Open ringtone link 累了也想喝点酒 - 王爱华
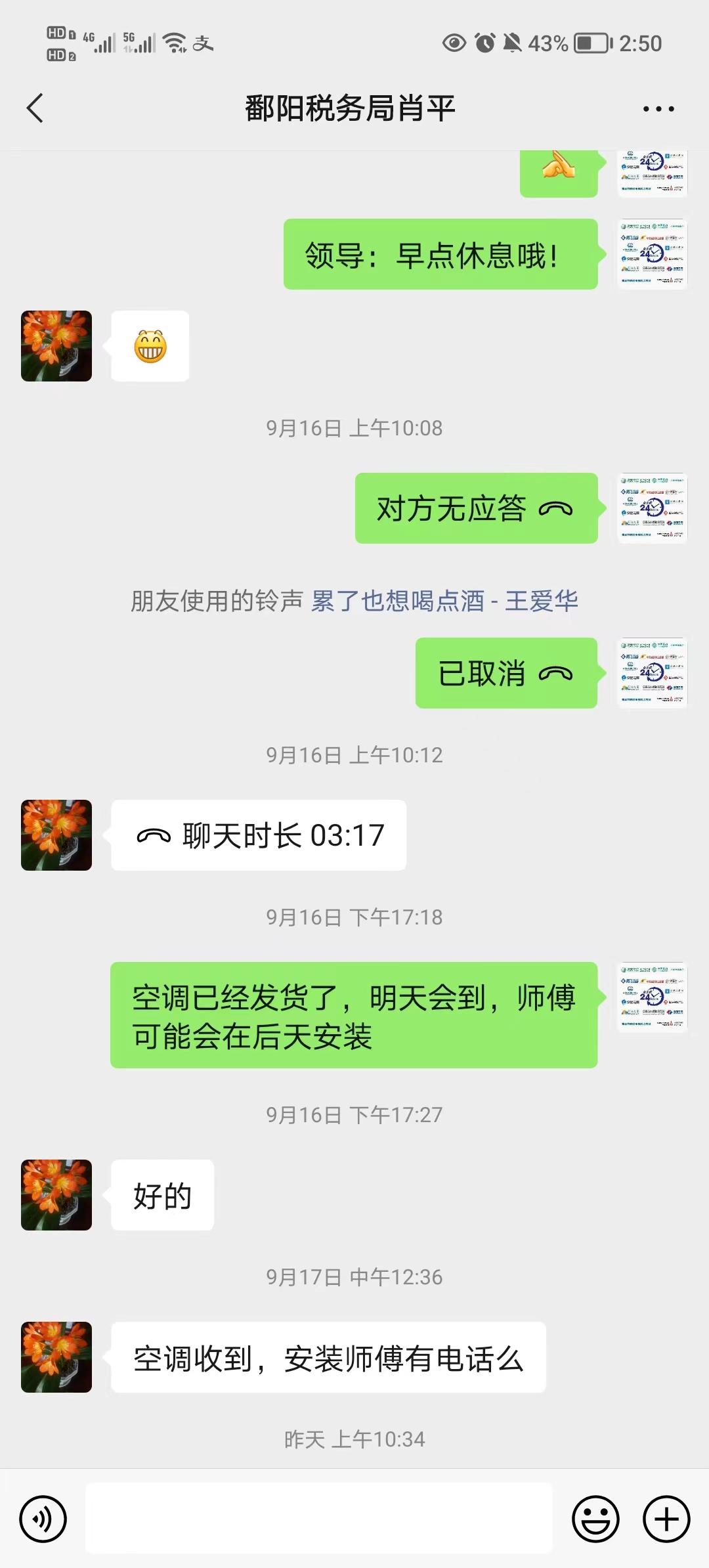 [x=444, y=601]
